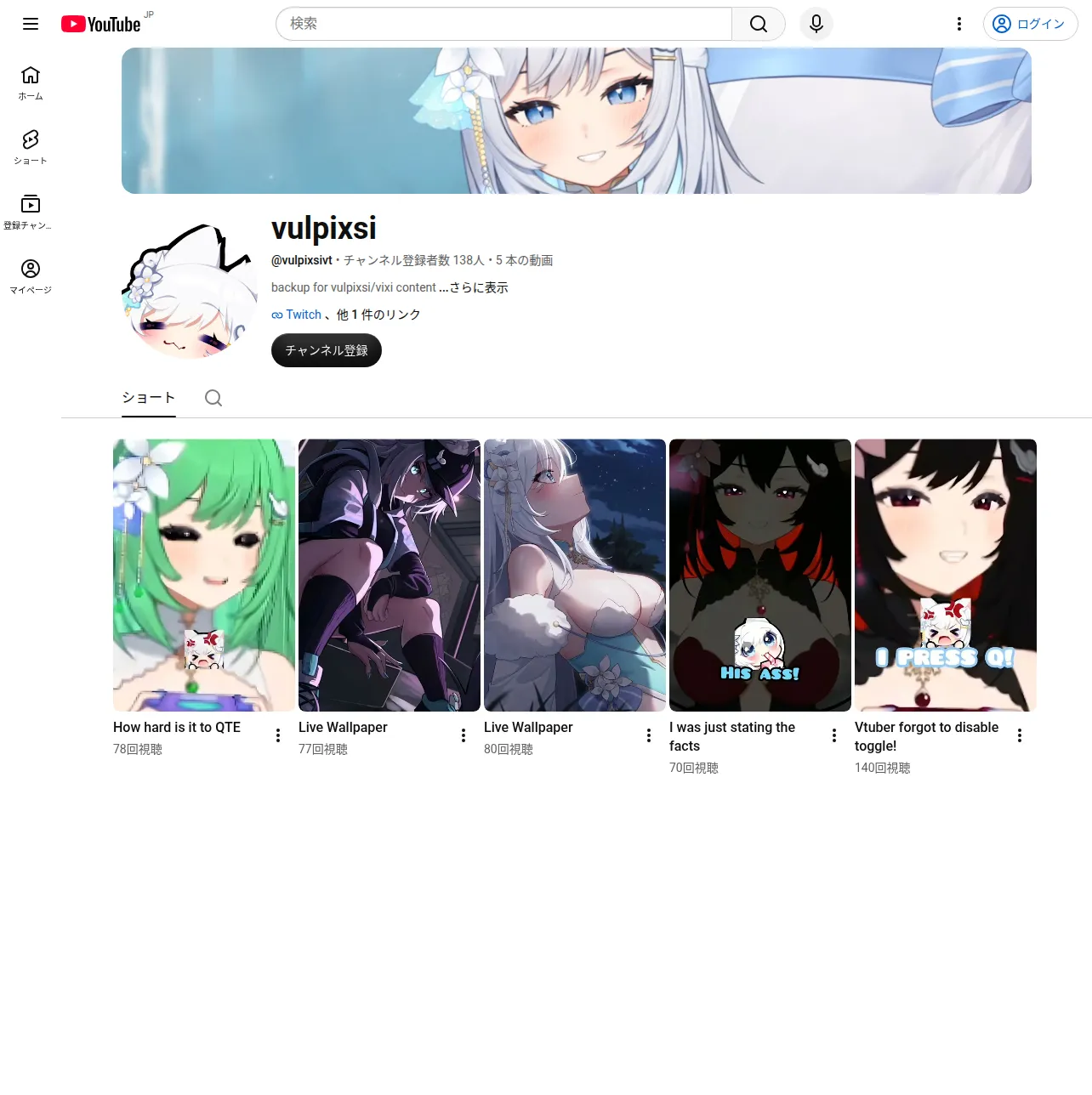Tap the search field at top
This screenshot has height=1095, width=1092.
point(503,24)
